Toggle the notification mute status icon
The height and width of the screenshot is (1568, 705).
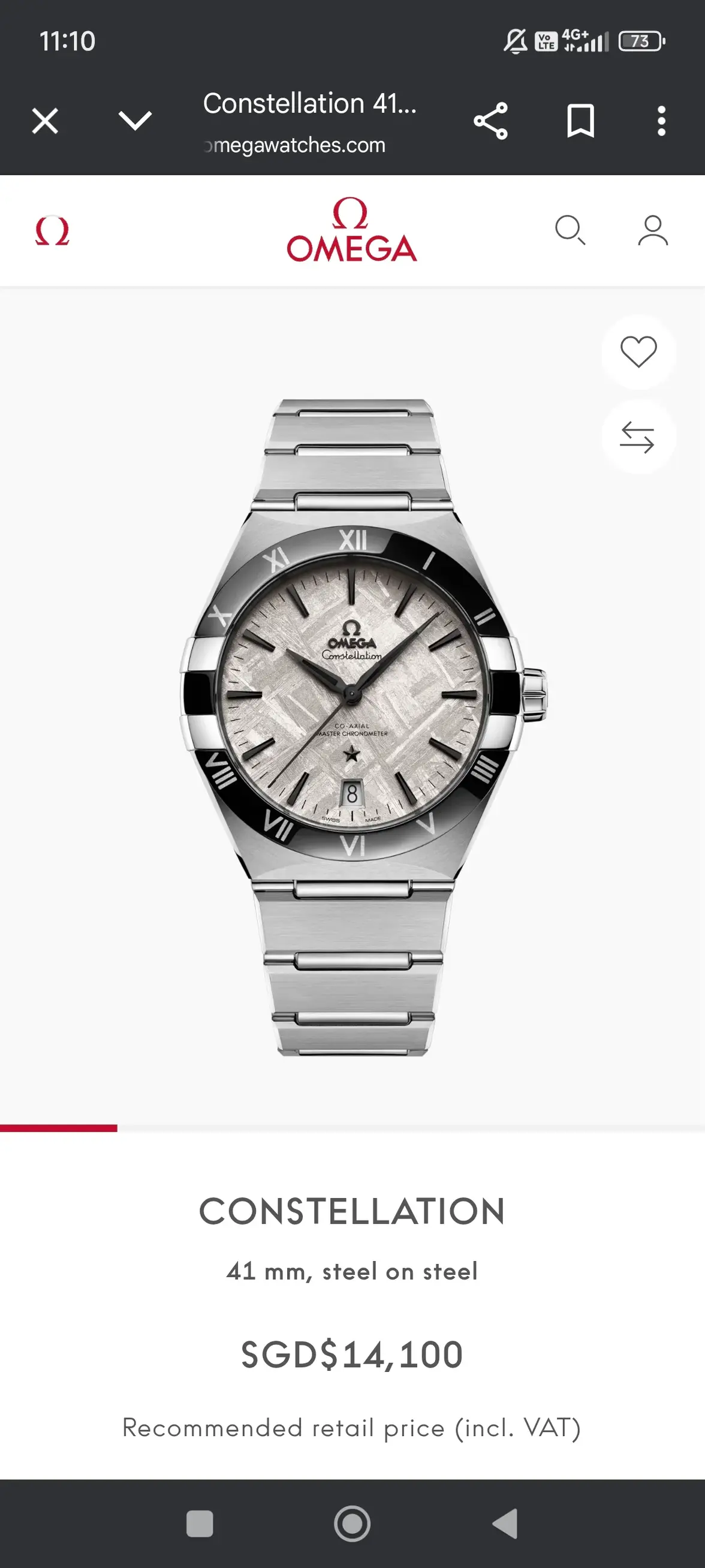514,41
